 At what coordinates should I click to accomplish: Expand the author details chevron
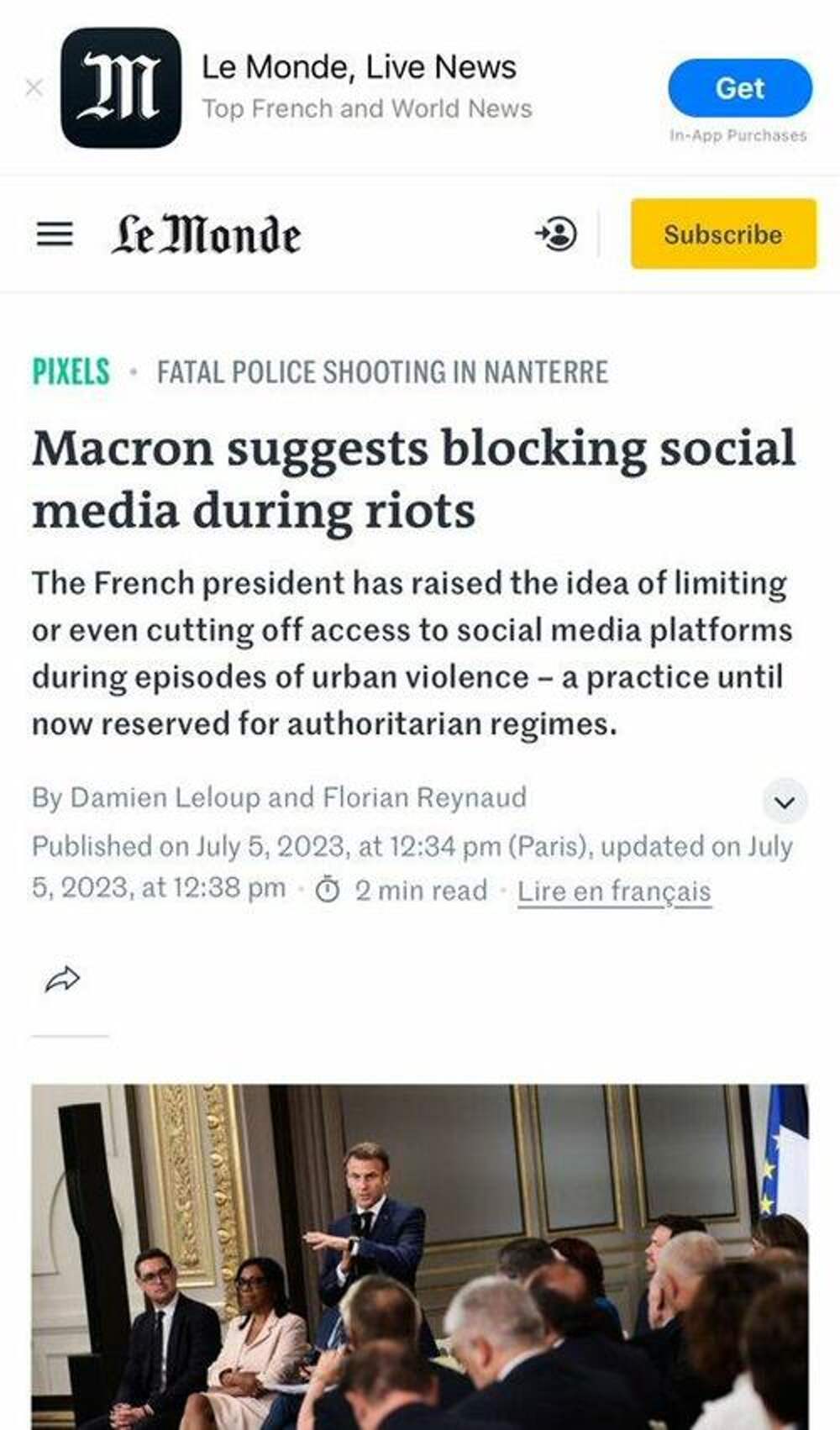coord(785,802)
